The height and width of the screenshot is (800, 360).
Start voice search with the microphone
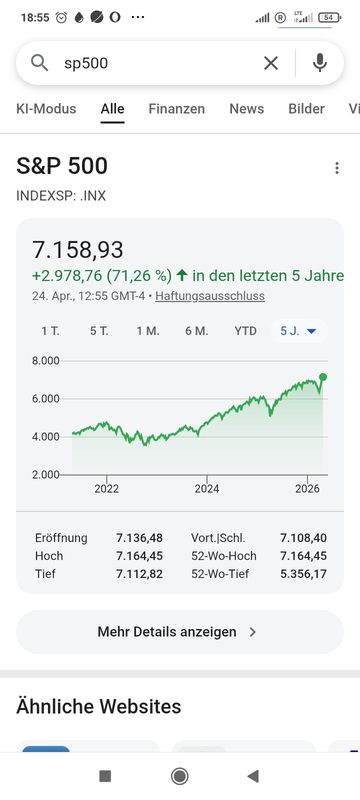tap(320, 63)
